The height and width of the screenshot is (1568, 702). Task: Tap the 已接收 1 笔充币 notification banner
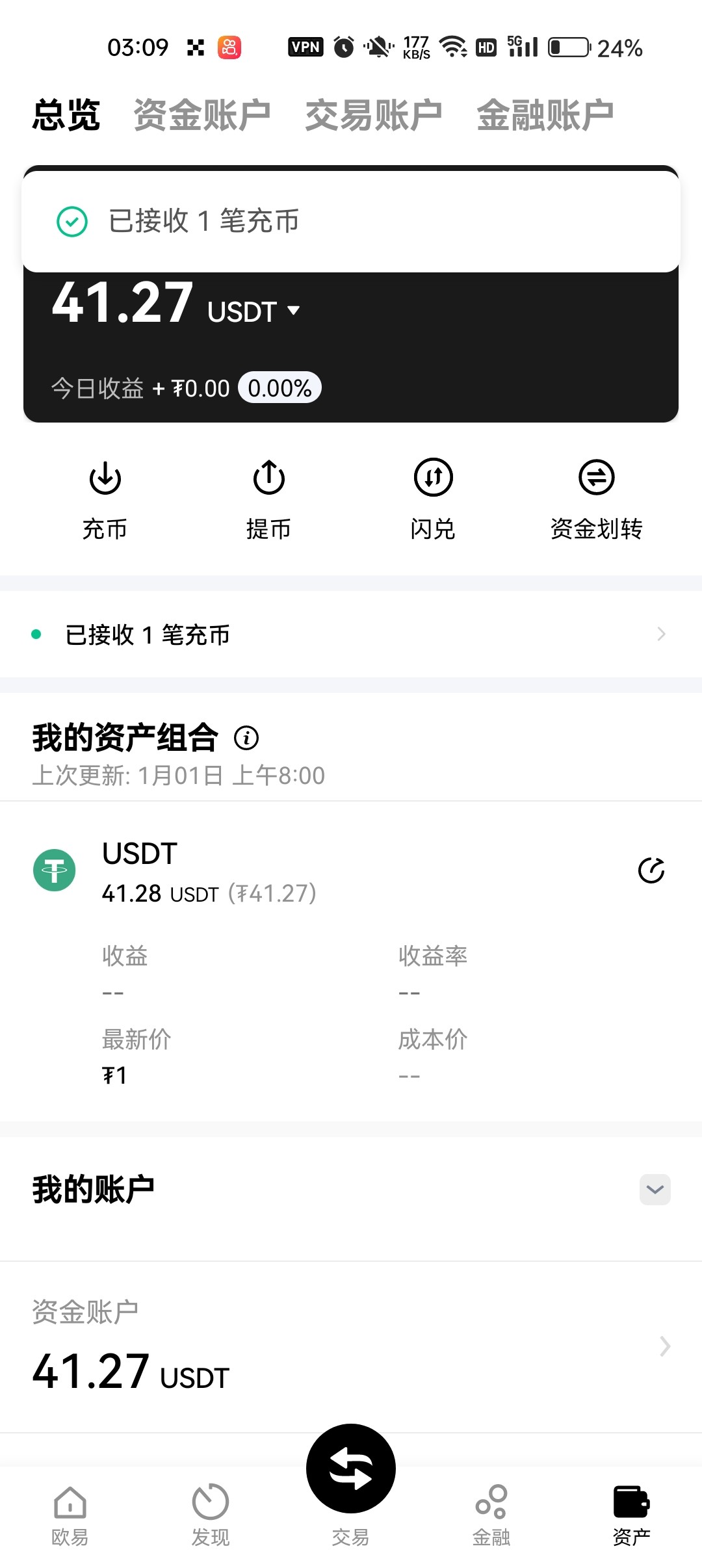[351, 221]
